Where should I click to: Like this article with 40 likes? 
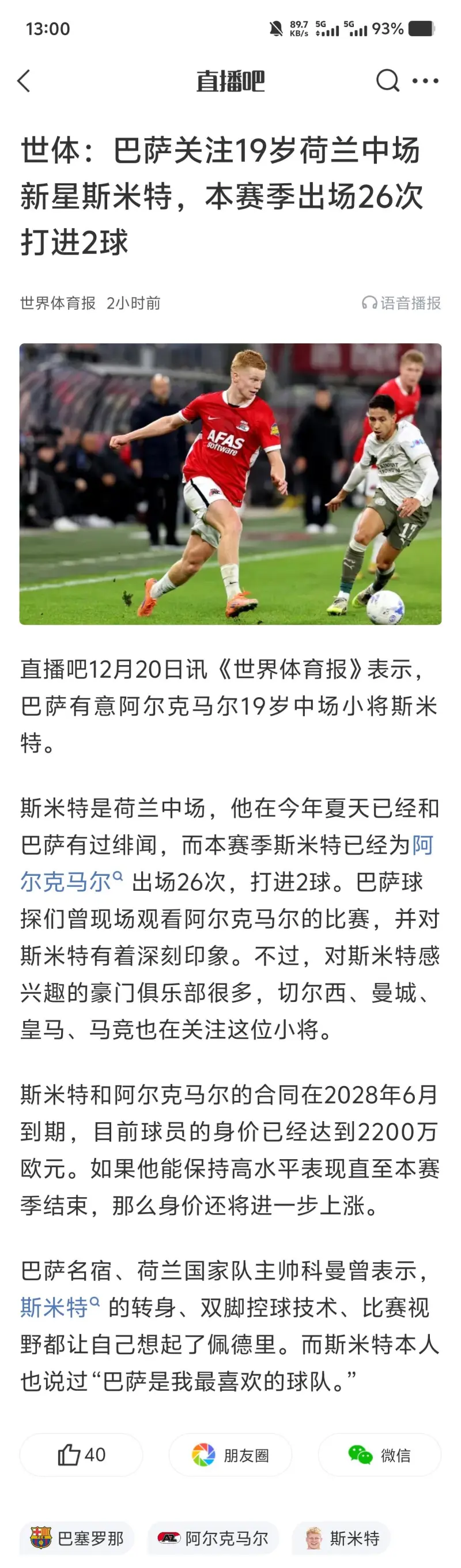click(x=81, y=1455)
